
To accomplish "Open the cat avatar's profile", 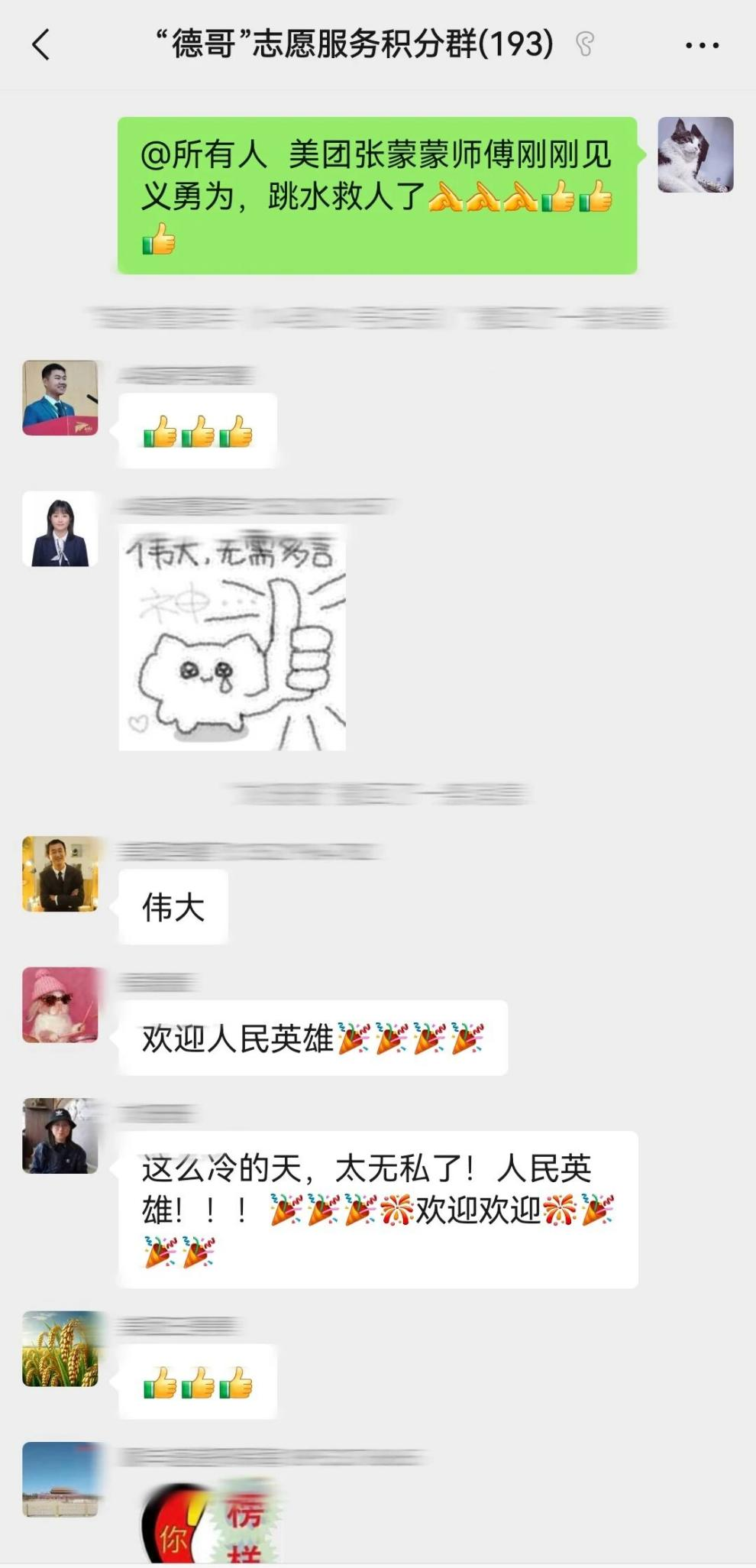I will click(x=695, y=154).
